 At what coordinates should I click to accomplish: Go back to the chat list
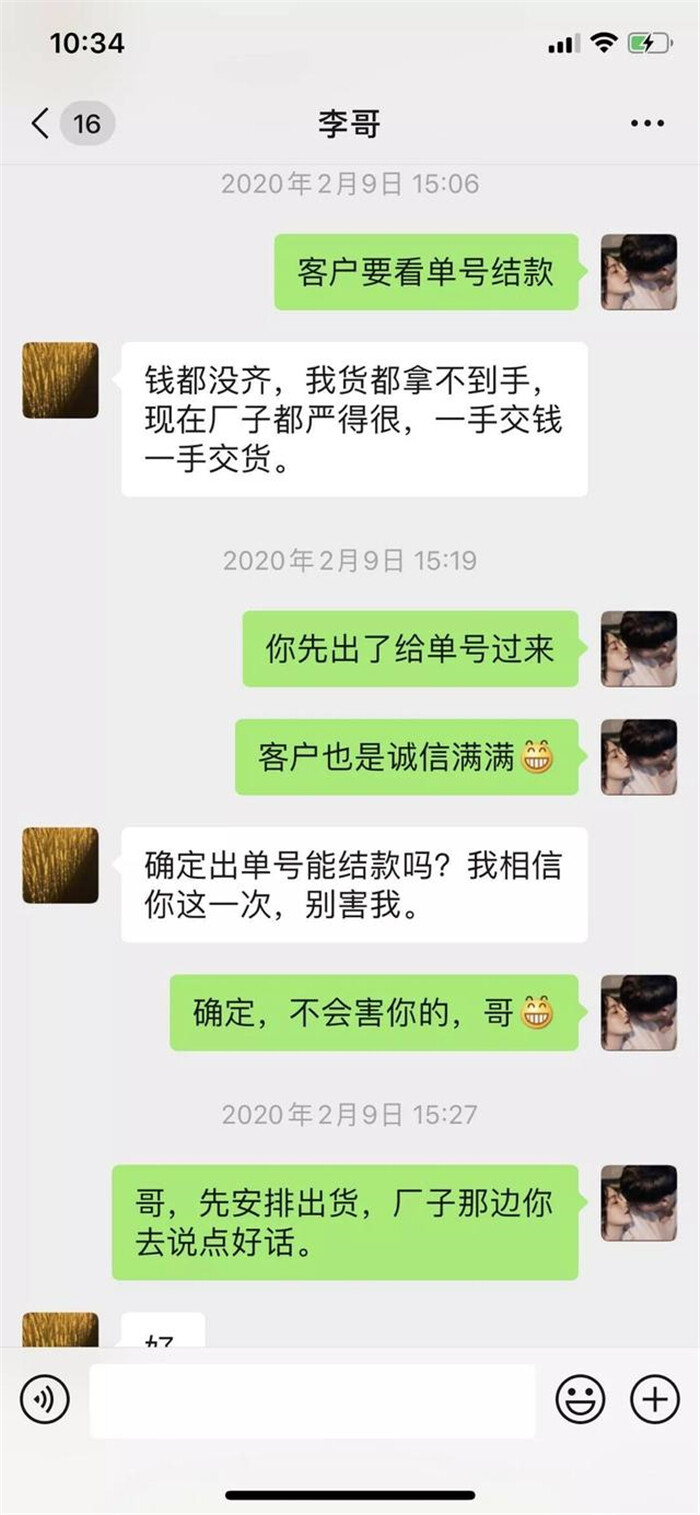(42, 124)
